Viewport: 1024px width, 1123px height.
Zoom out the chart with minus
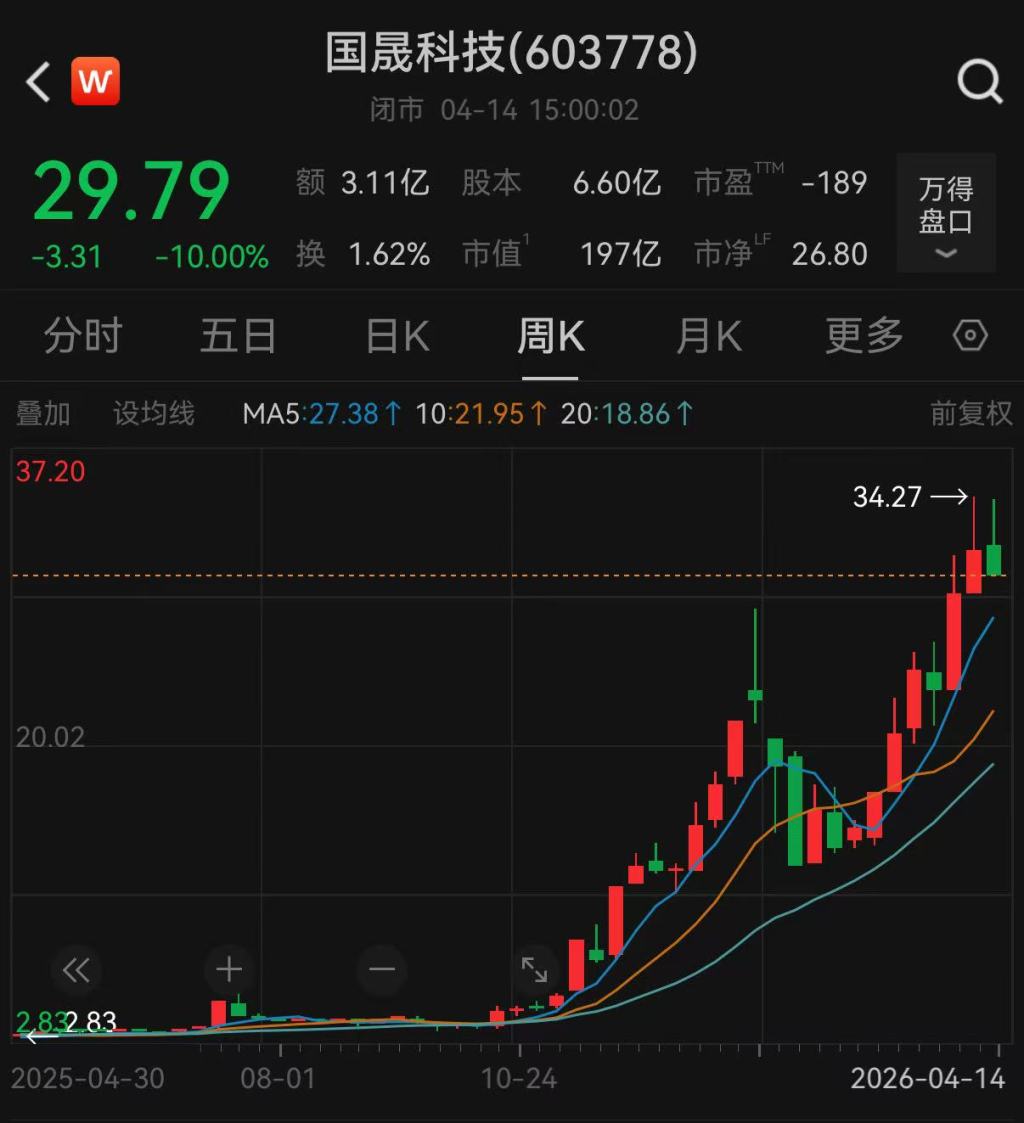382,969
